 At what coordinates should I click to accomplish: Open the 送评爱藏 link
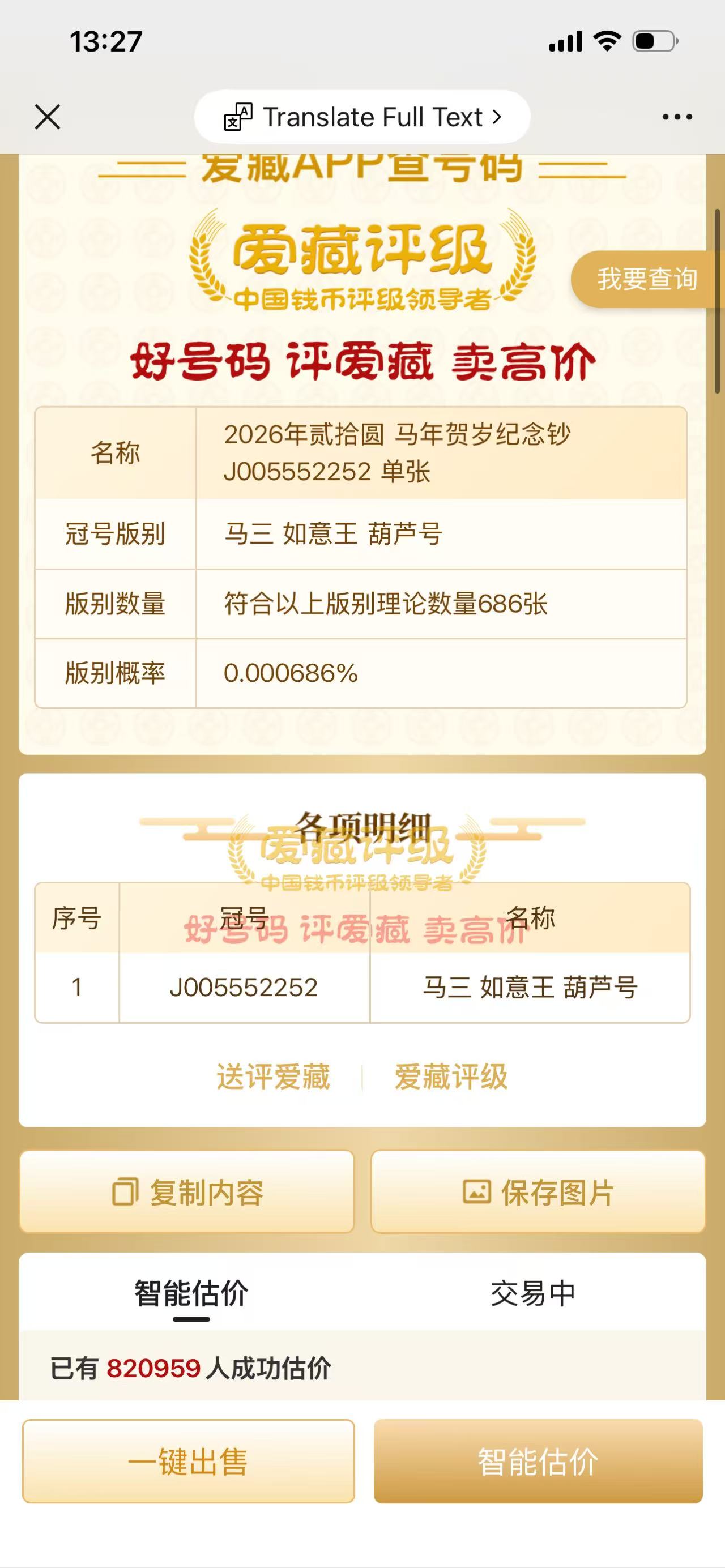(x=272, y=1076)
